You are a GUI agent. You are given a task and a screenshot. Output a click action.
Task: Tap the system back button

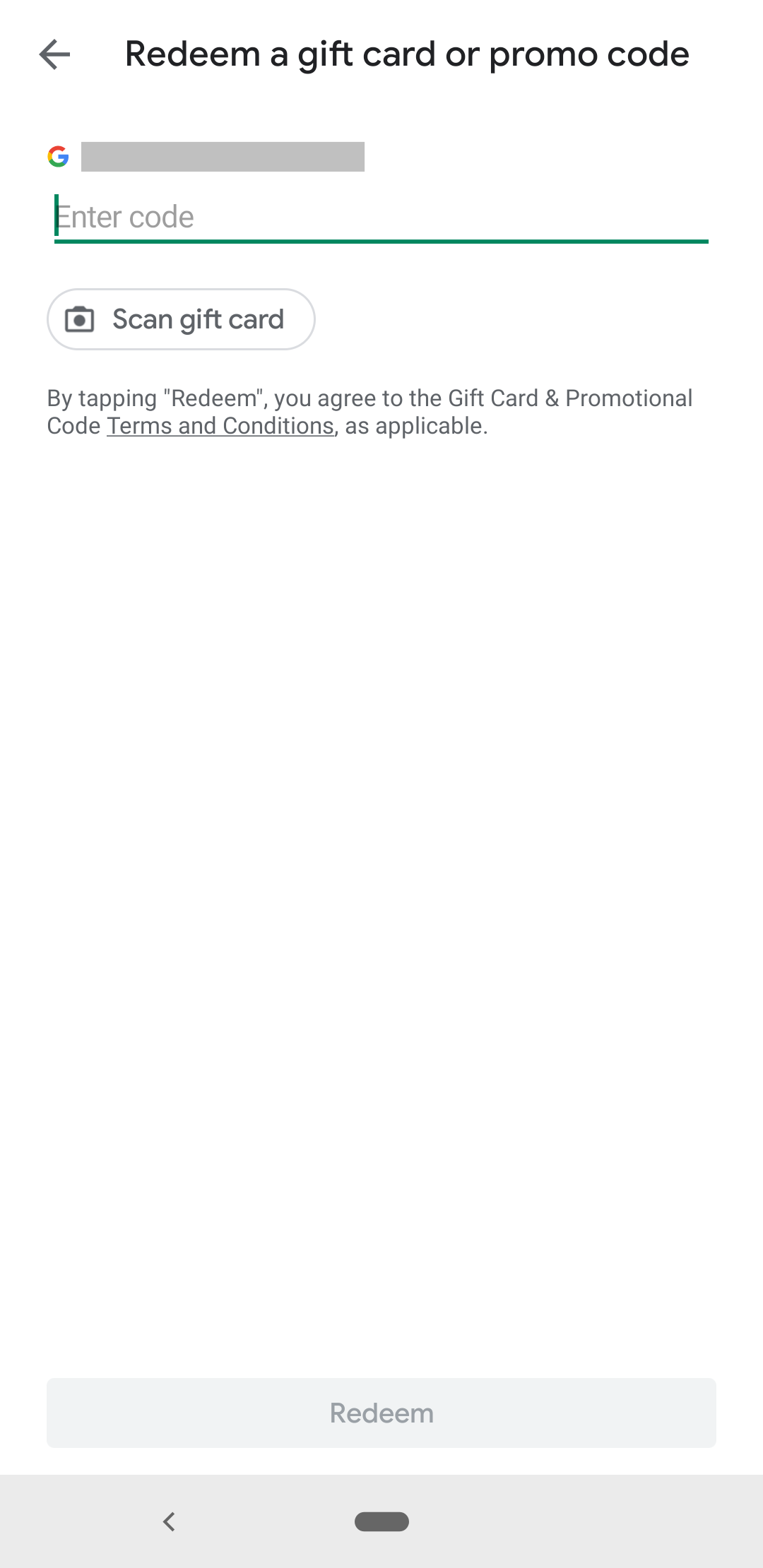click(169, 1521)
